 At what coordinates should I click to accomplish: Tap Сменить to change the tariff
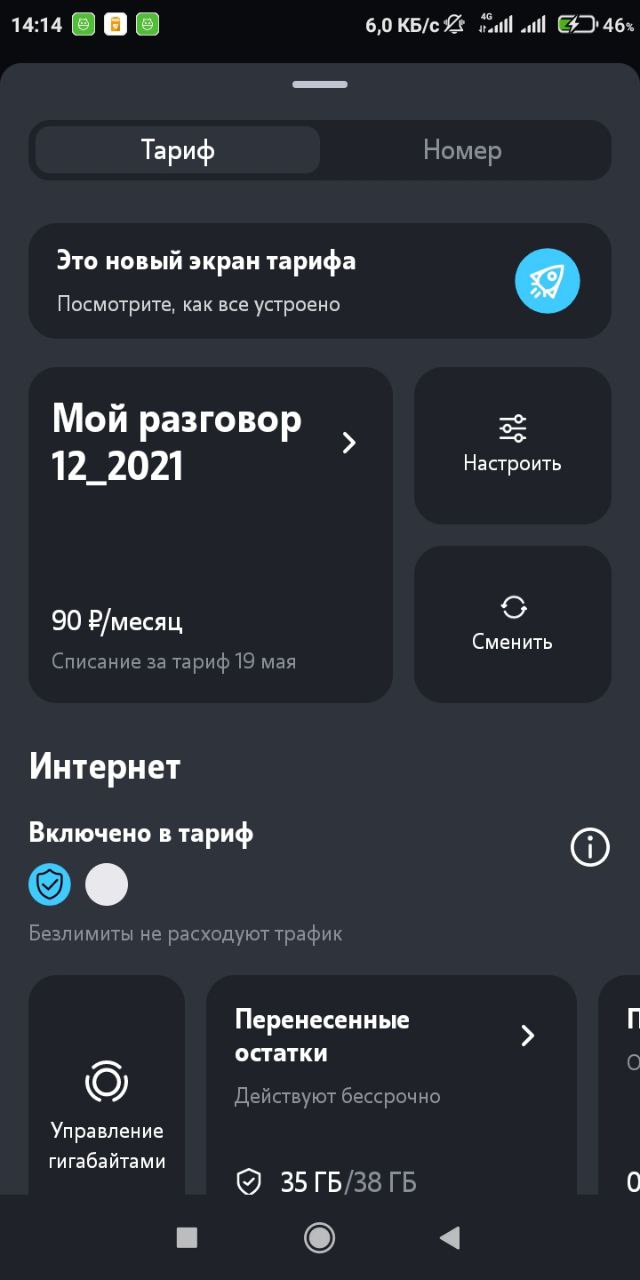tap(512, 624)
